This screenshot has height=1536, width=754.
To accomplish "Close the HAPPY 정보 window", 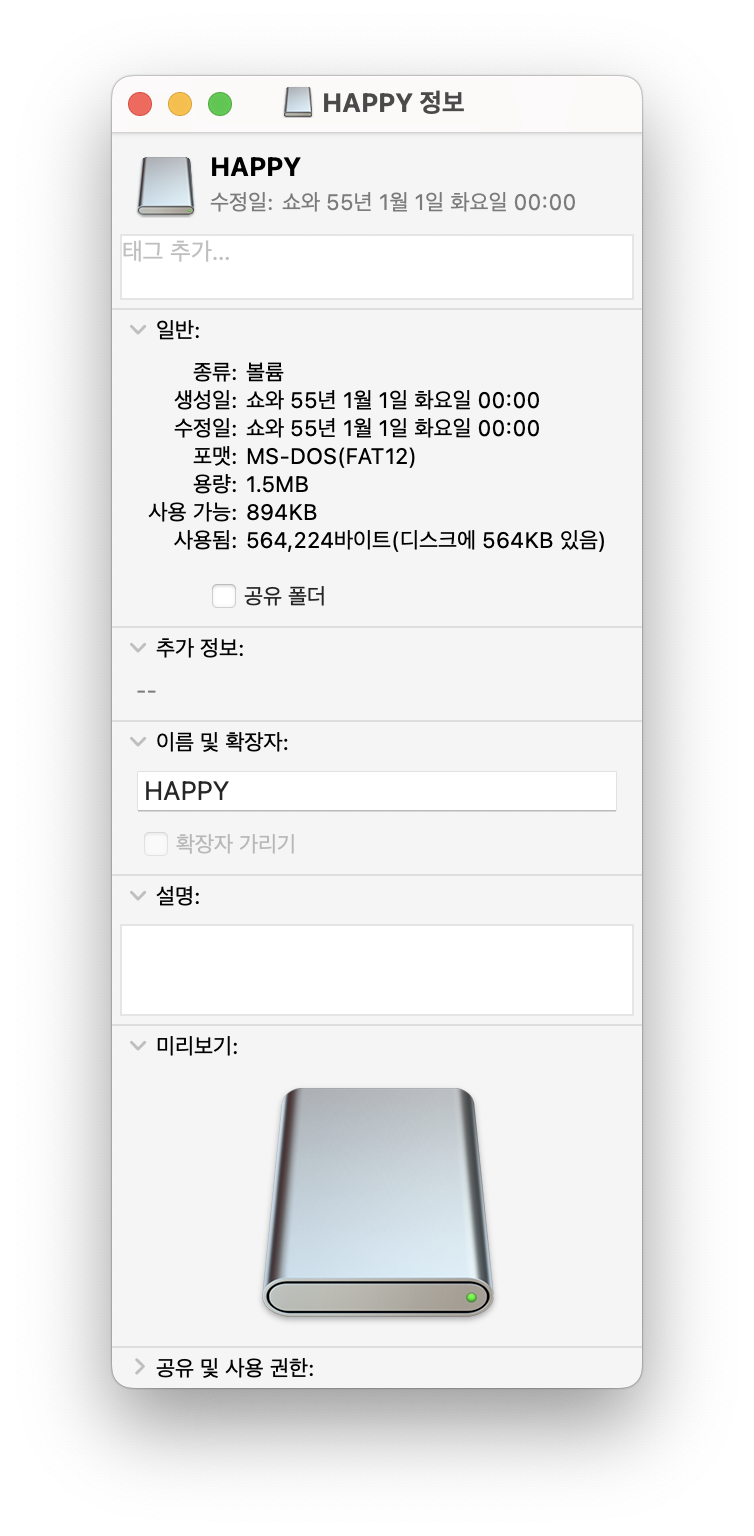I will click(140, 104).
